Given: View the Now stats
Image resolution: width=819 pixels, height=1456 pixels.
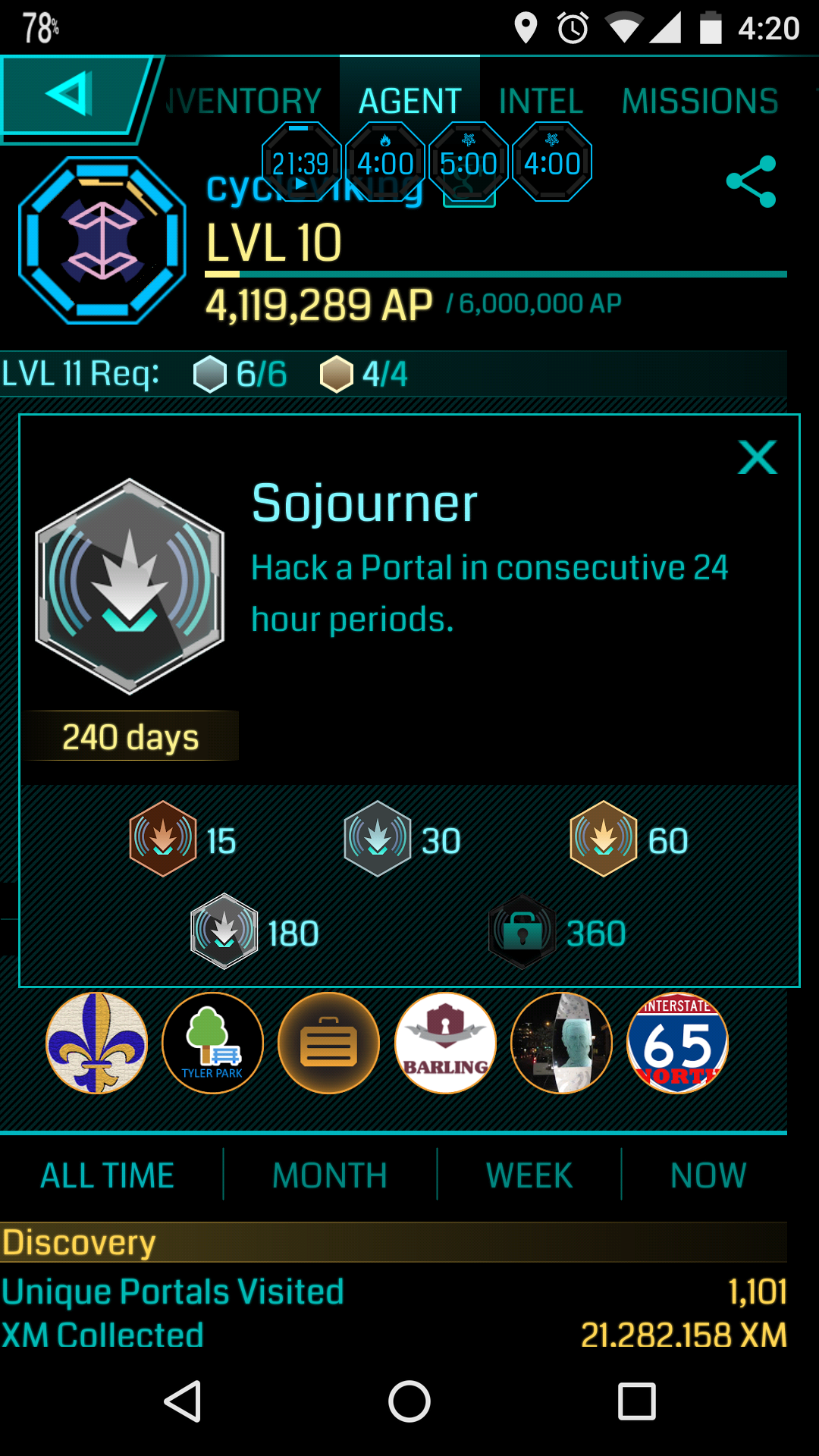Looking at the screenshot, I should 708,1175.
